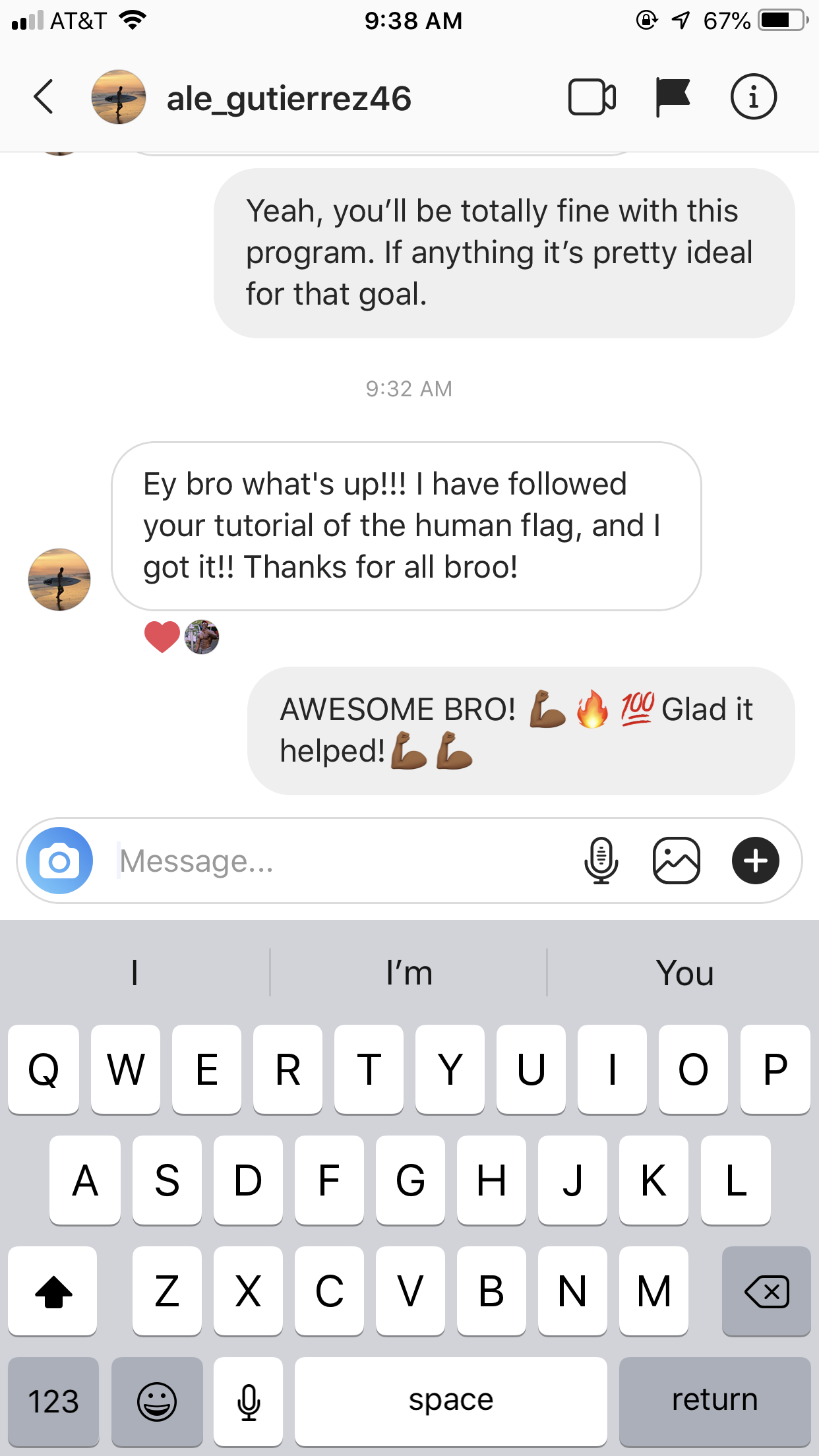The height and width of the screenshot is (1456, 819).
Task: Select the "I'm" keyboard suggestion
Action: [409, 973]
